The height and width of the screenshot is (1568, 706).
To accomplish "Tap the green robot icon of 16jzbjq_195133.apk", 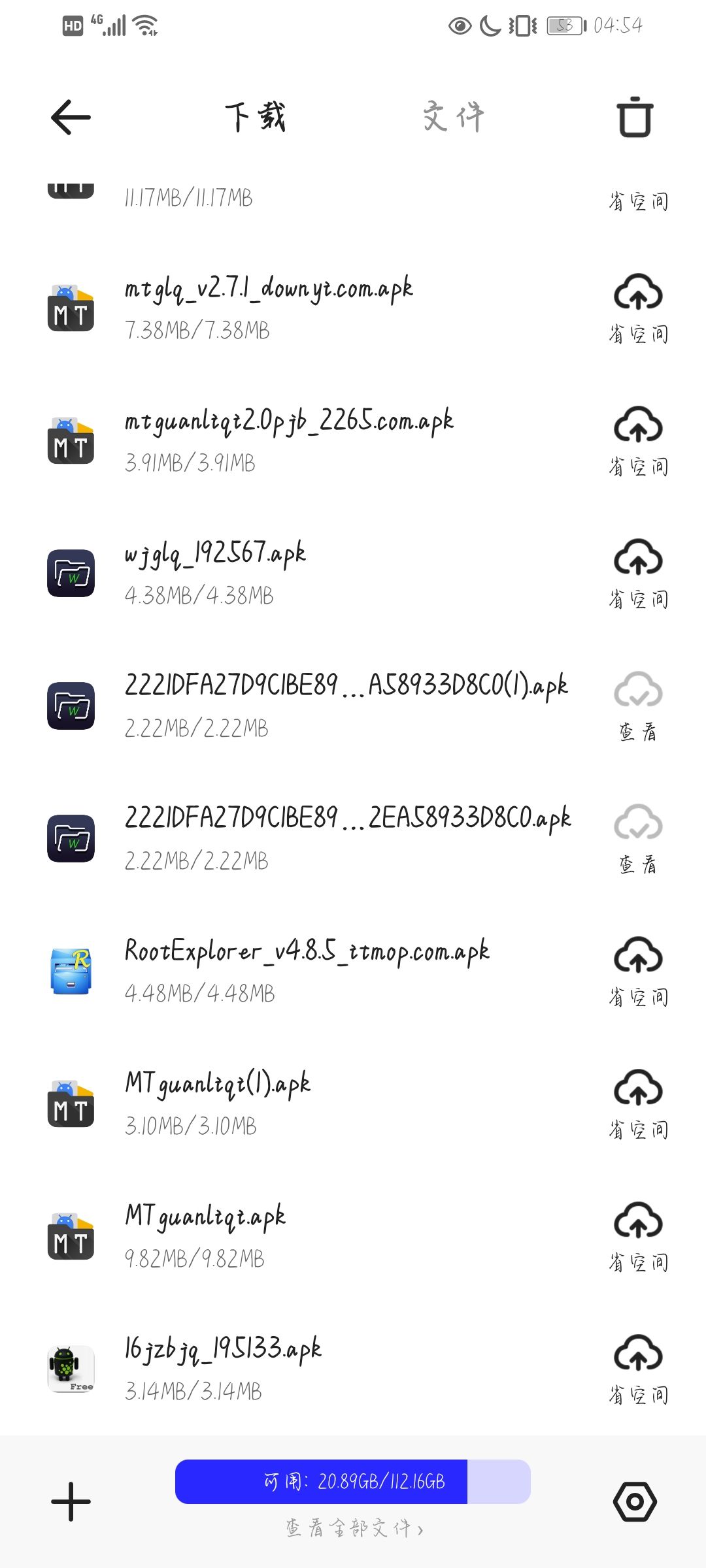I will click(71, 1369).
